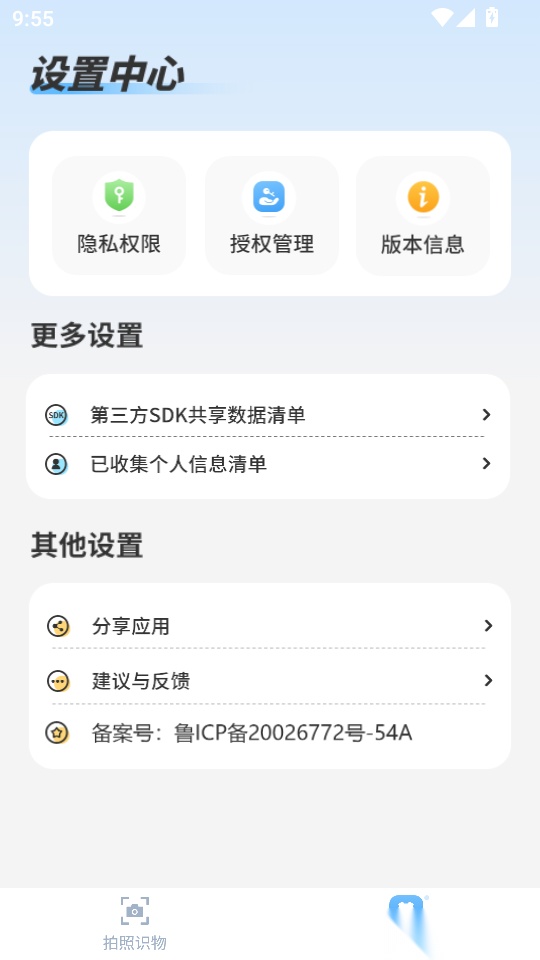Open 授权管理 authorization management
The image size is (540, 960).
[271, 216]
